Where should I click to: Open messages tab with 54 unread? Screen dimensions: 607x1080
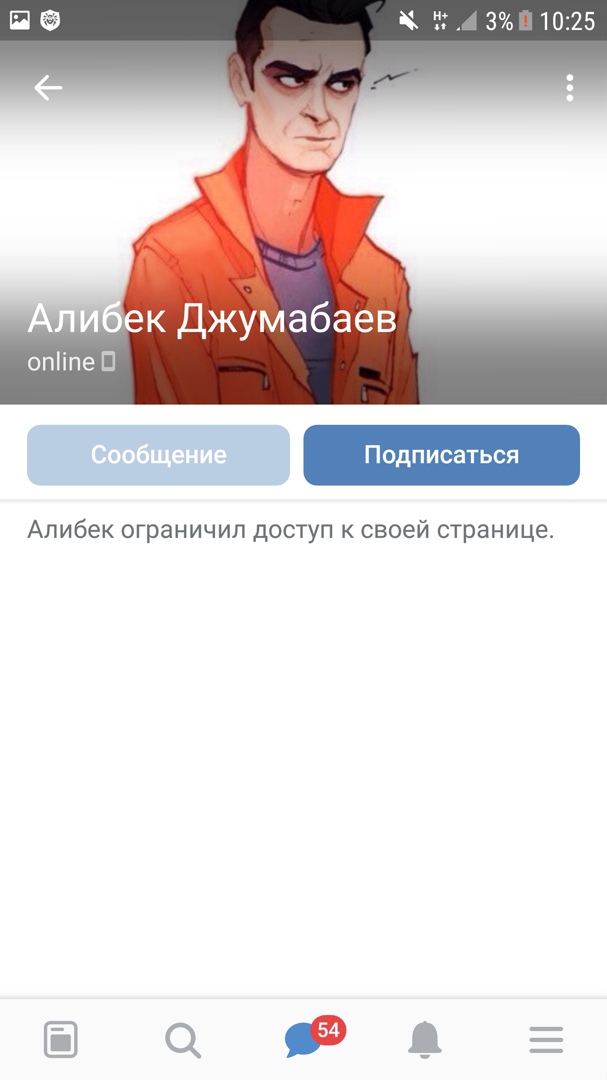pyautogui.click(x=304, y=1040)
